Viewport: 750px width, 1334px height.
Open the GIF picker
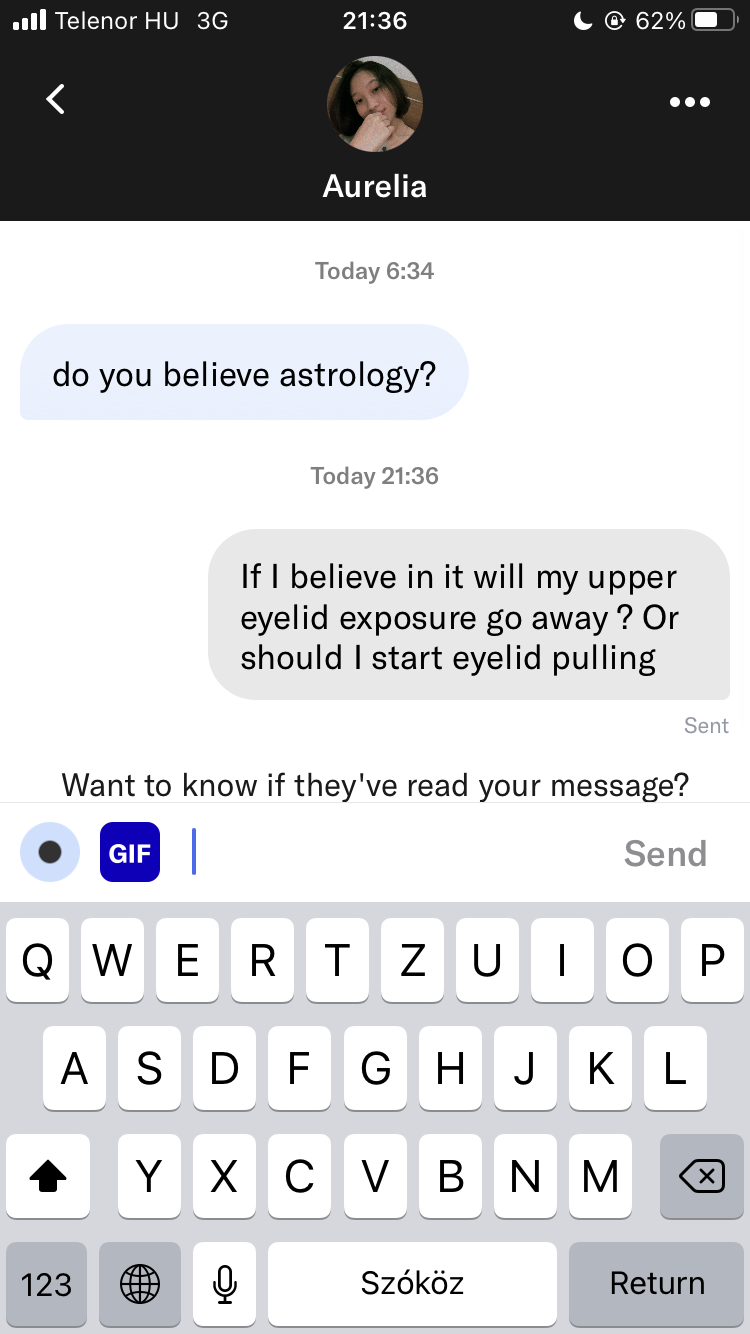tap(130, 852)
